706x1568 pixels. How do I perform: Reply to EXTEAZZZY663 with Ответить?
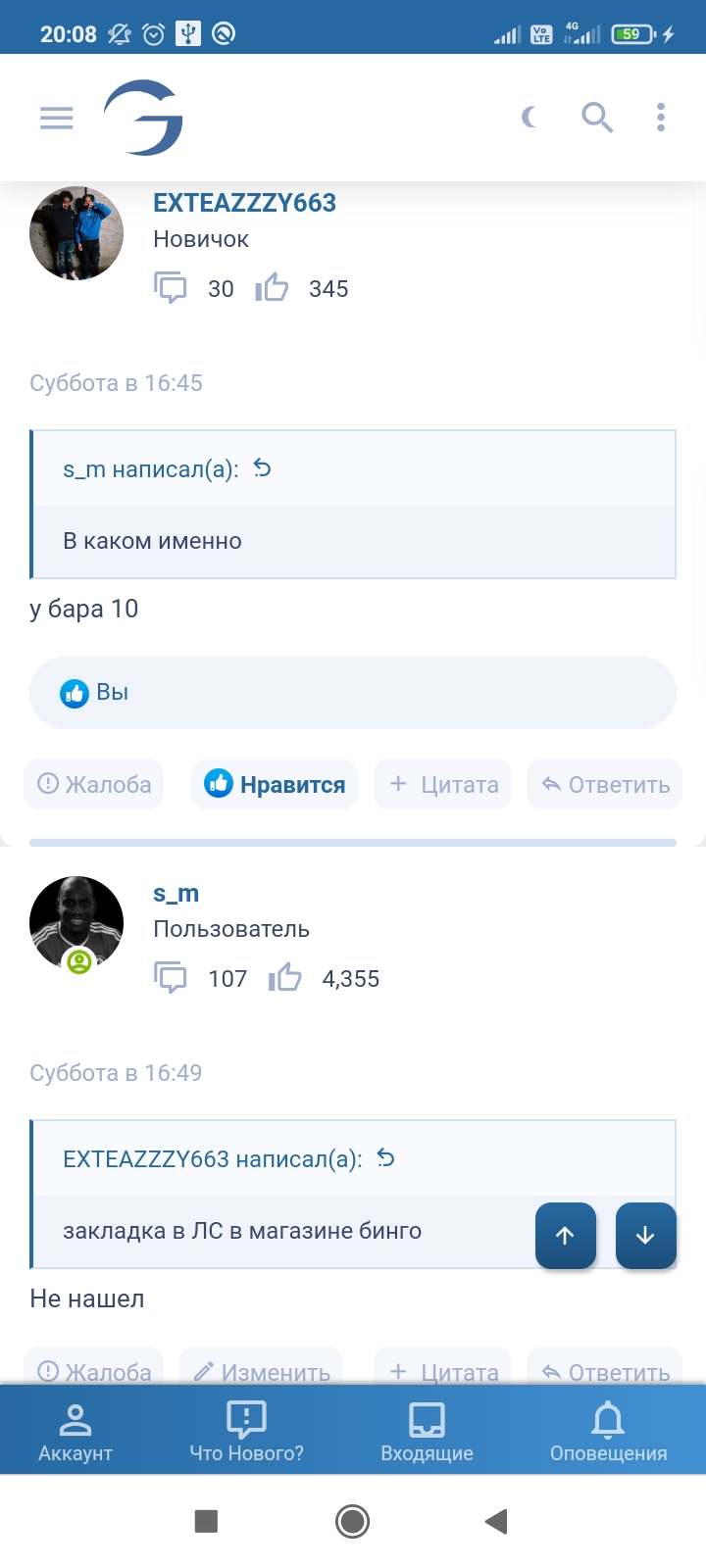[x=604, y=784]
